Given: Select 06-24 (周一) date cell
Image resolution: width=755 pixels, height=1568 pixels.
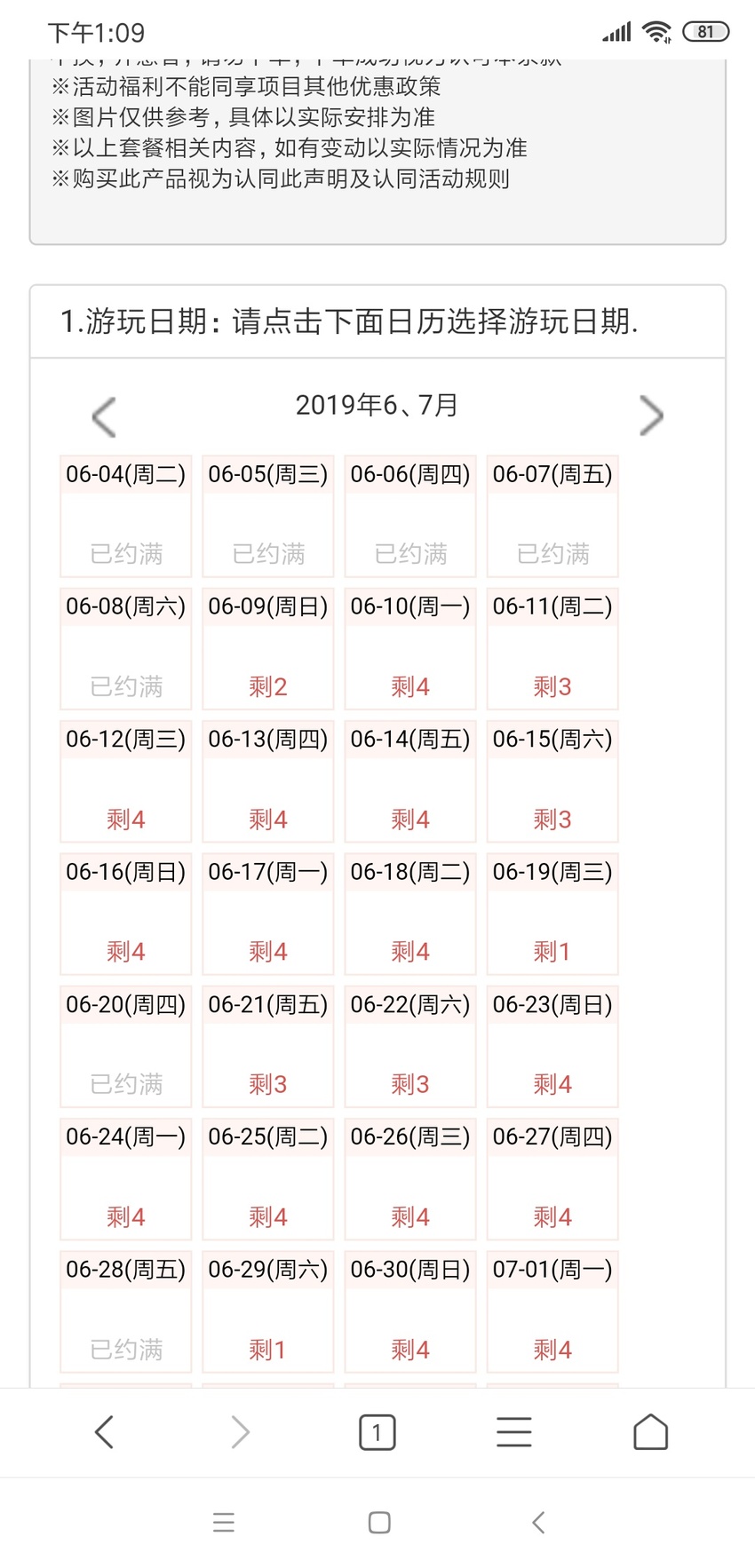Looking at the screenshot, I should click(x=126, y=1179).
